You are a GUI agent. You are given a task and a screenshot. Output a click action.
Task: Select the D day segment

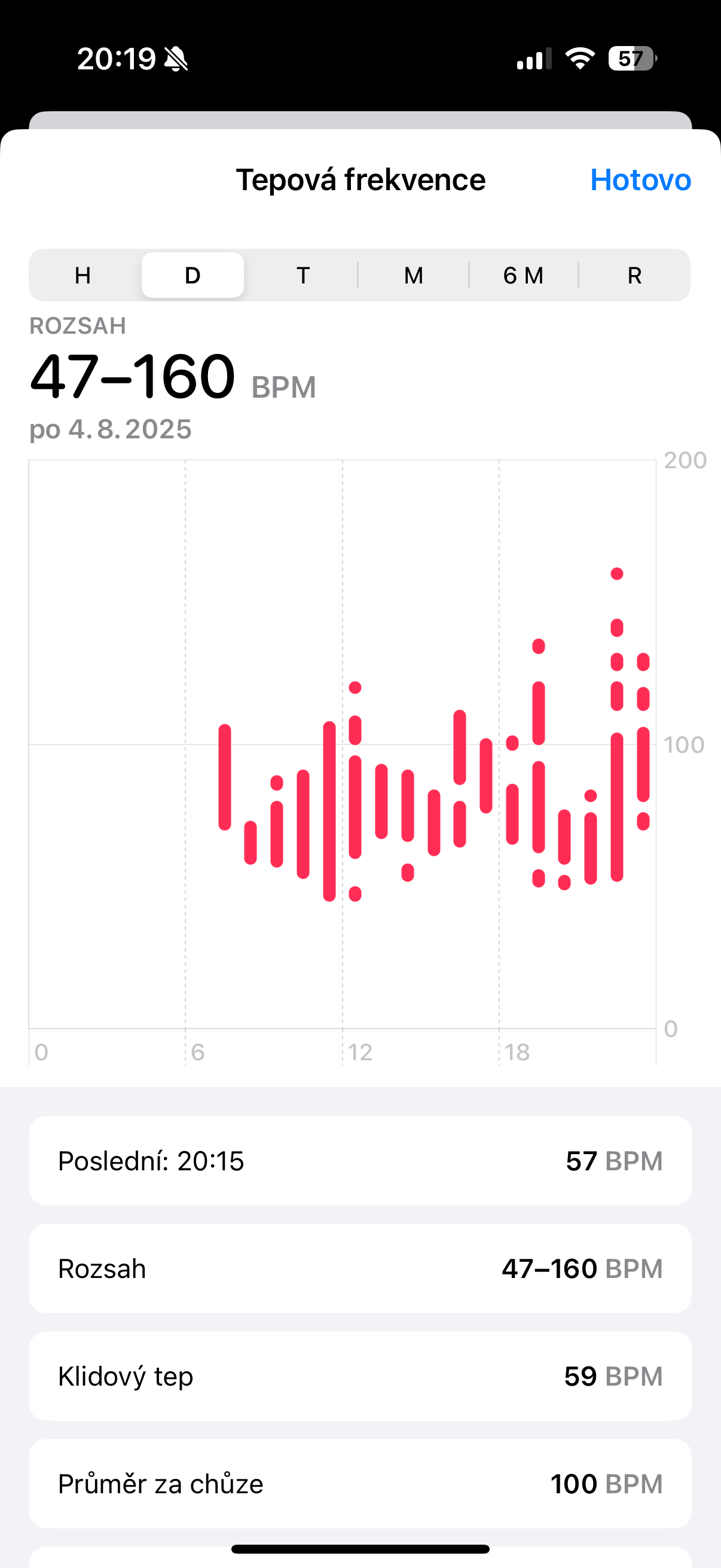[193, 276]
